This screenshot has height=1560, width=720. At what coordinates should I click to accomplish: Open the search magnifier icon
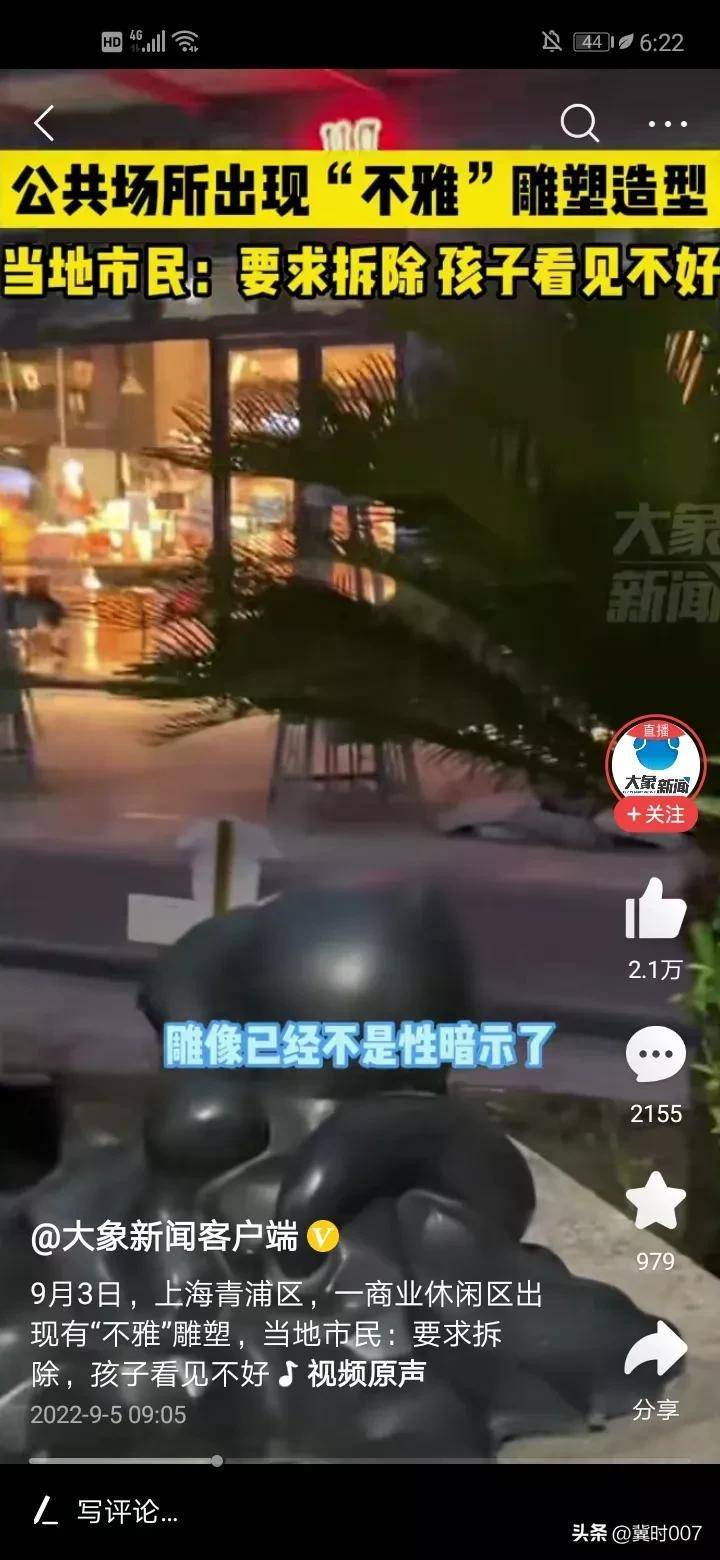point(579,124)
